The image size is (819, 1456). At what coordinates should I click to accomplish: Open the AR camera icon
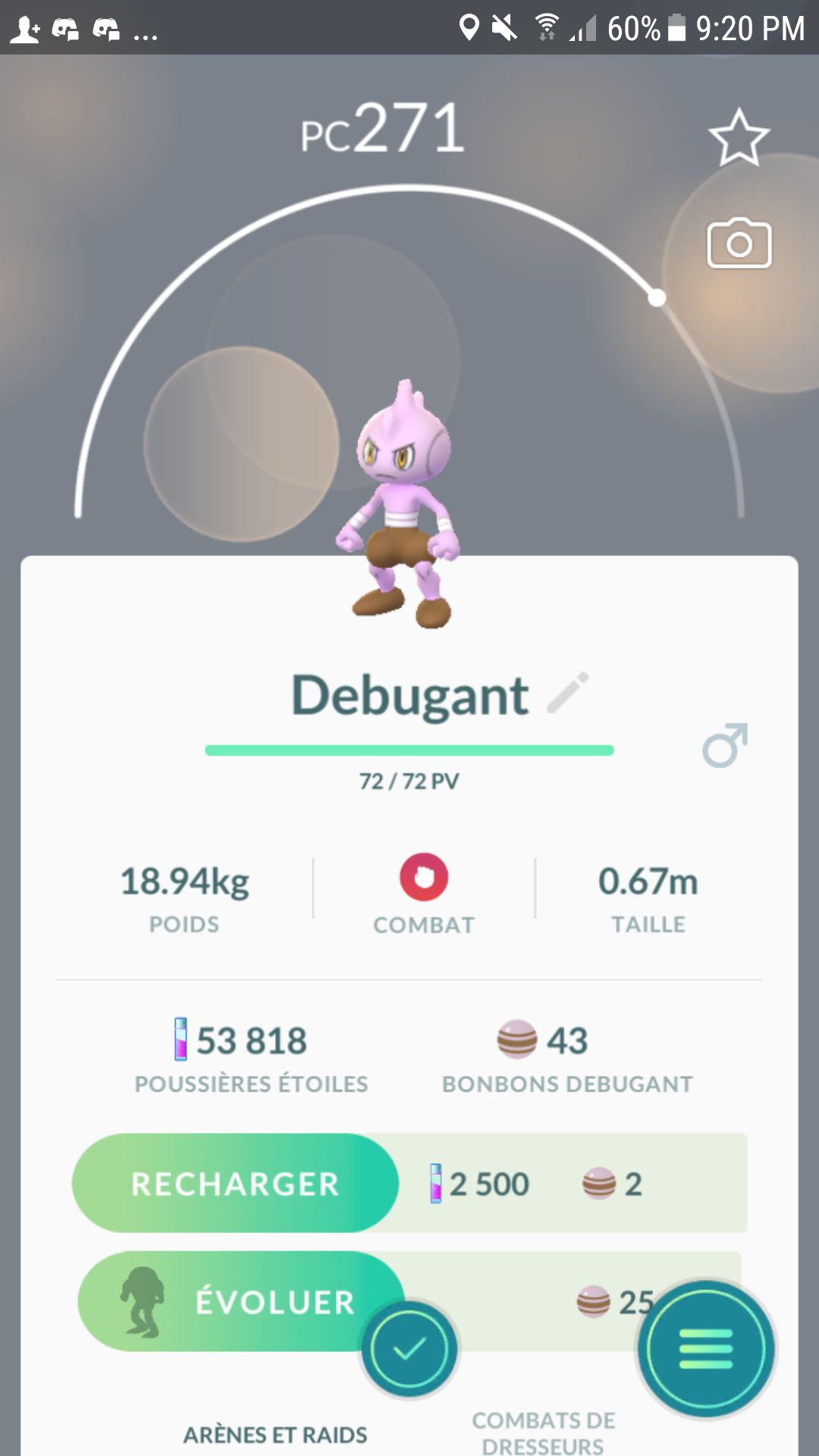pyautogui.click(x=739, y=244)
